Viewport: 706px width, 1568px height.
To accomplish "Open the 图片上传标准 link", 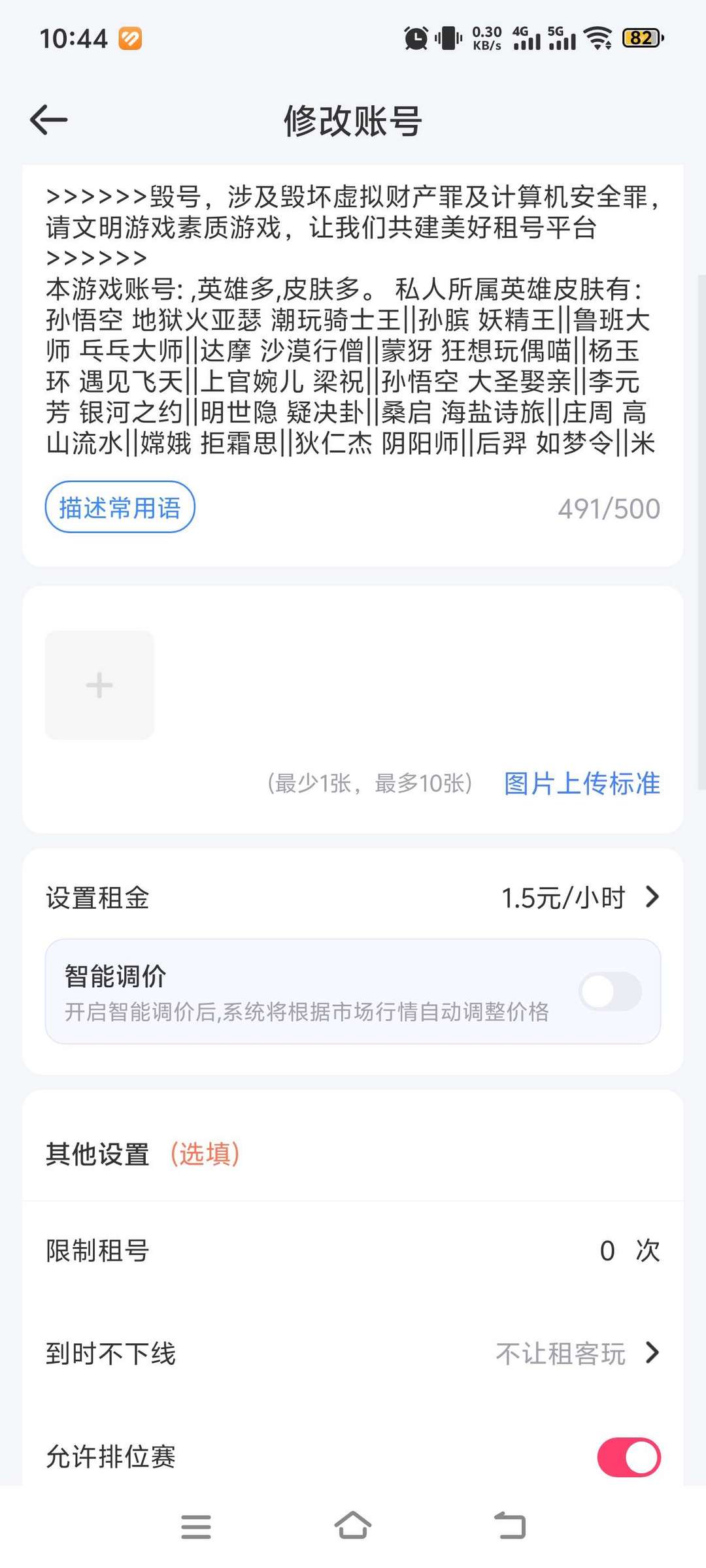I will pyautogui.click(x=582, y=783).
